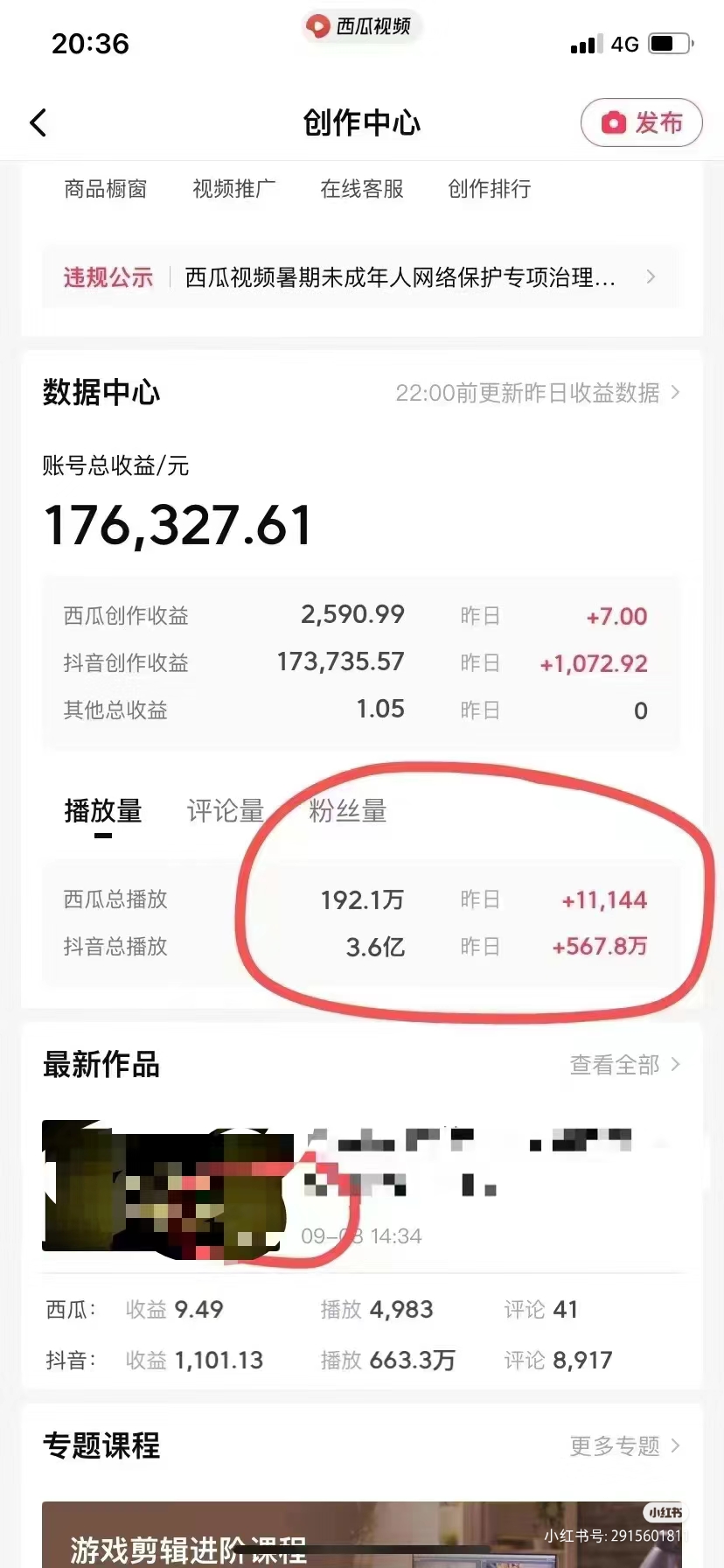This screenshot has width=724, height=1568.
Task: Tap the 发布 button
Action: (642, 123)
